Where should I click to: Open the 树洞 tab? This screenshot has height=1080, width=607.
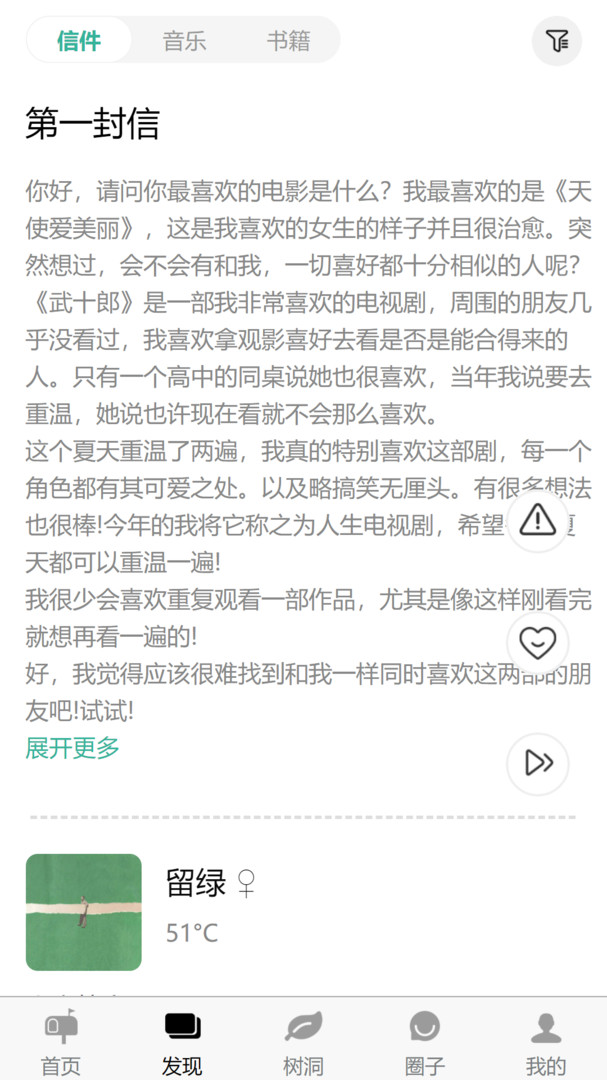coord(303,1042)
